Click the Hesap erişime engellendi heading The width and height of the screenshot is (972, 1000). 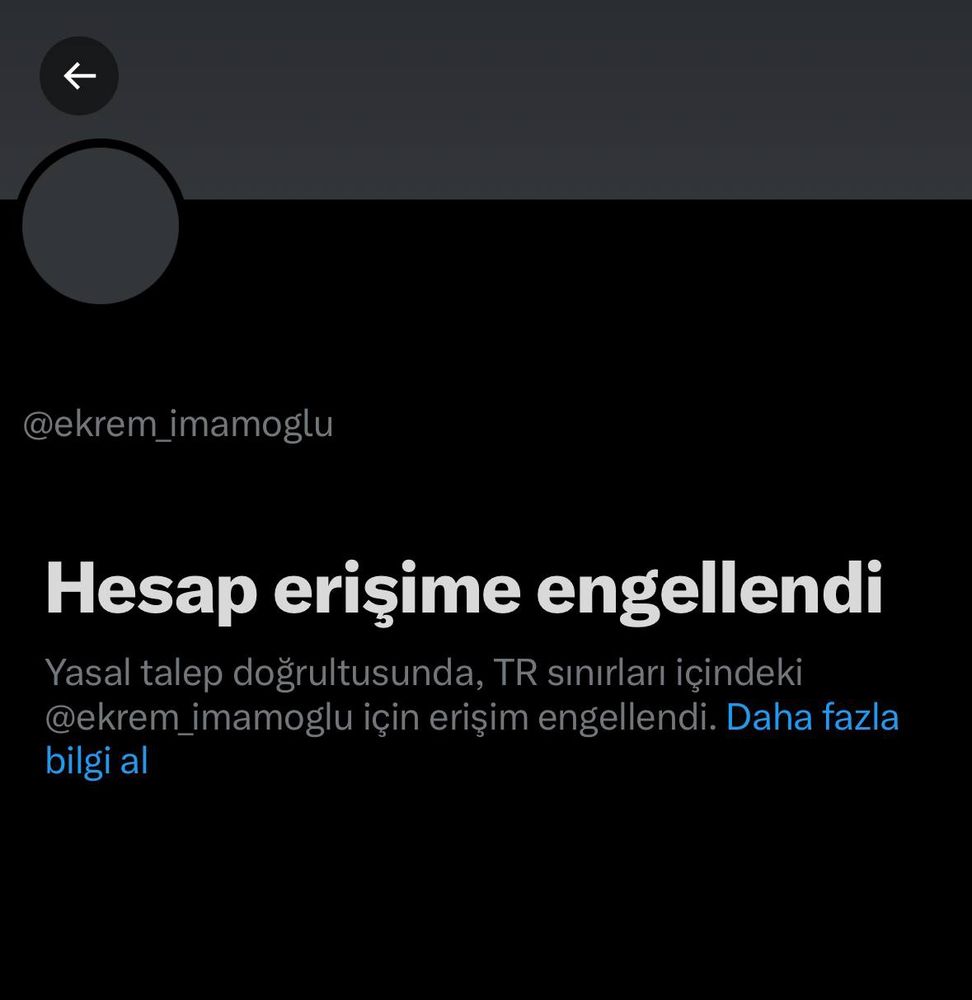(x=465, y=588)
